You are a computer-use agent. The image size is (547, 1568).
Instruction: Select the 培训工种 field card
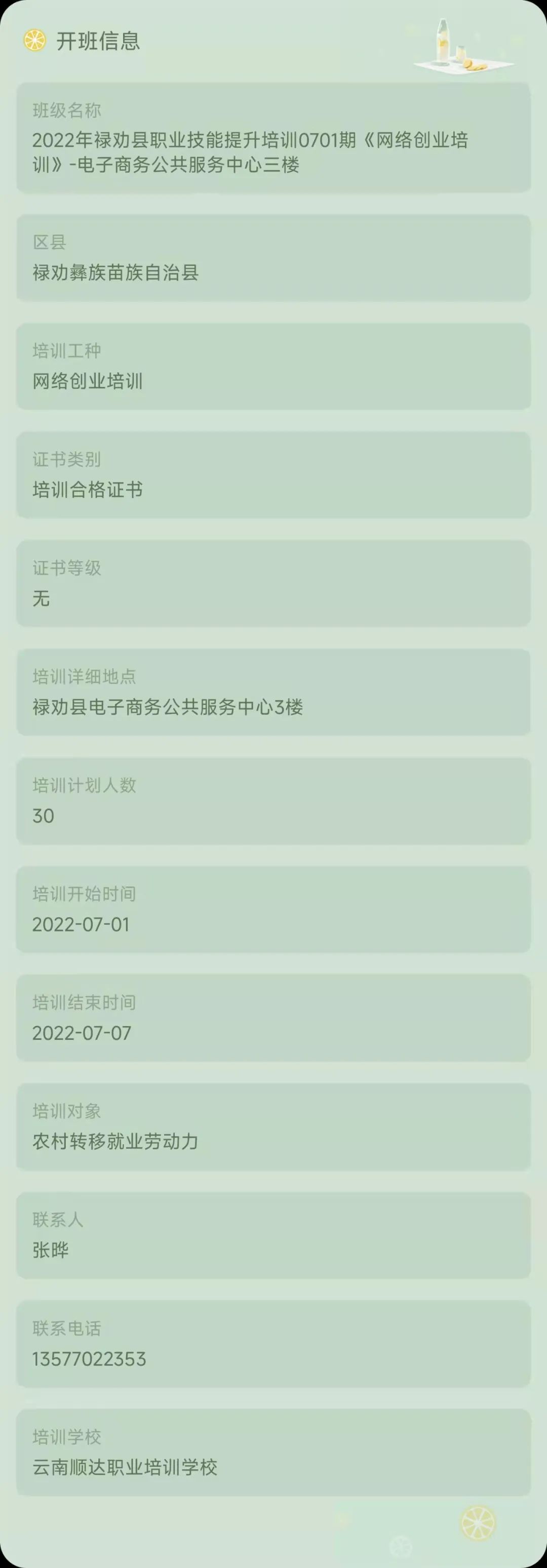point(273,365)
